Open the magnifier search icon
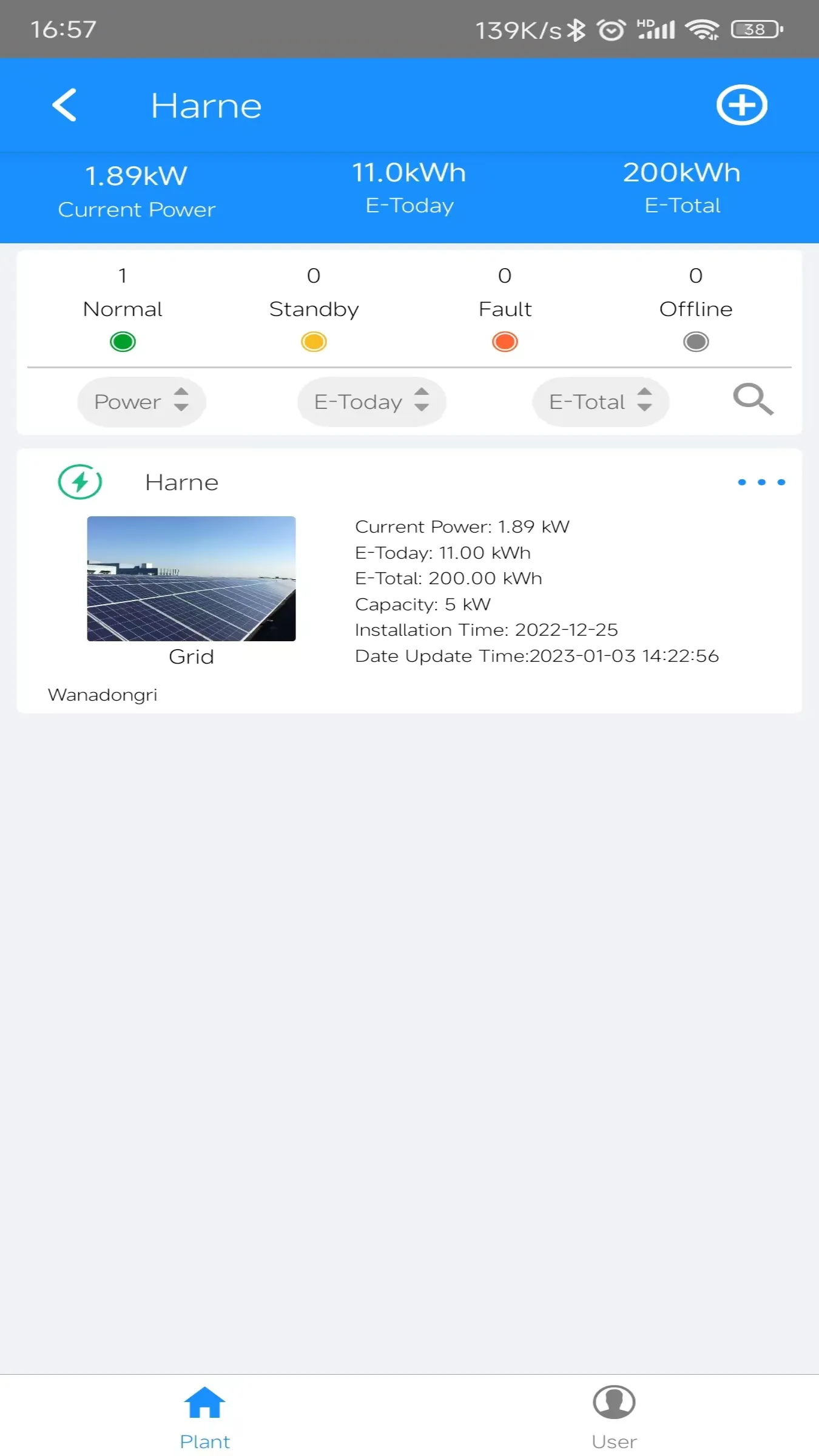 pos(753,399)
